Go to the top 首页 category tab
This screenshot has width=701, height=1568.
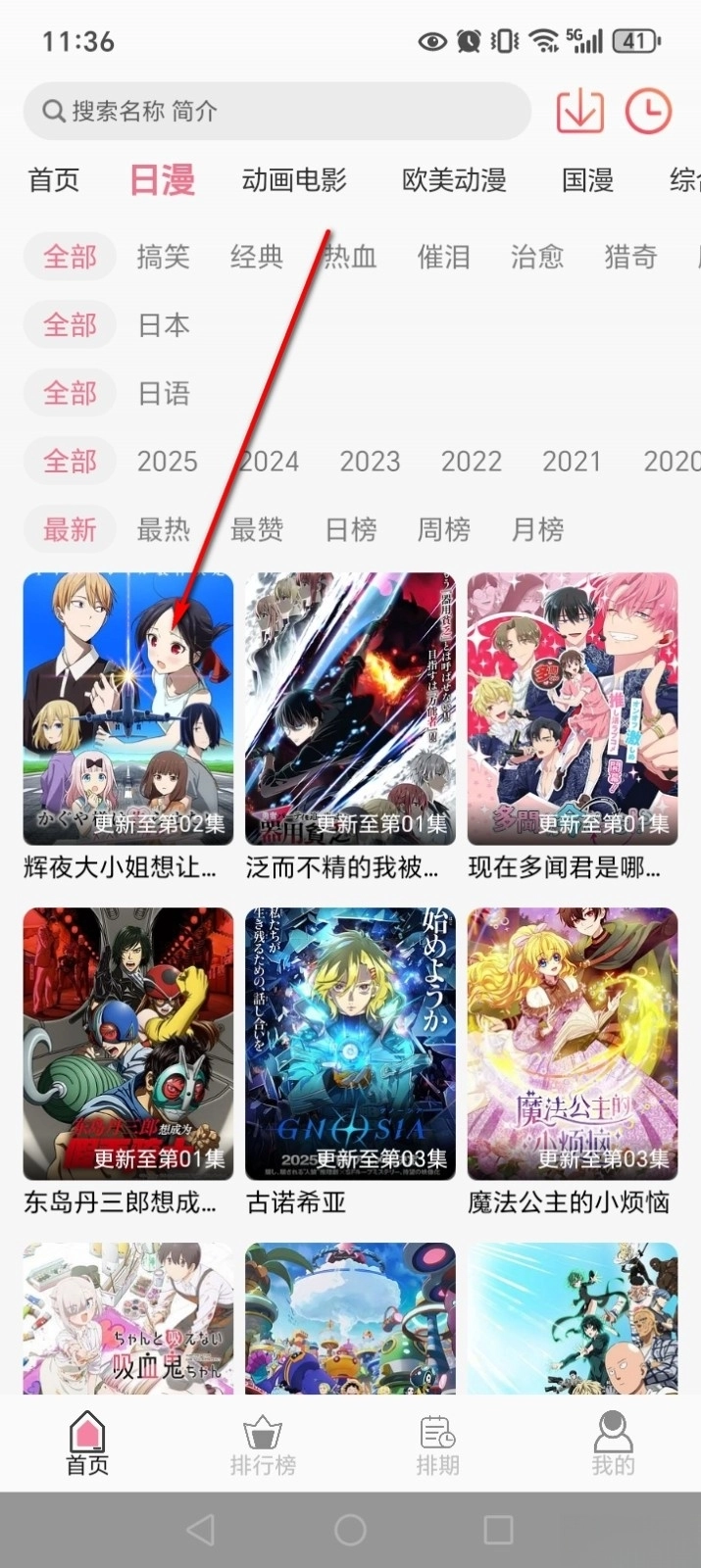(x=54, y=180)
